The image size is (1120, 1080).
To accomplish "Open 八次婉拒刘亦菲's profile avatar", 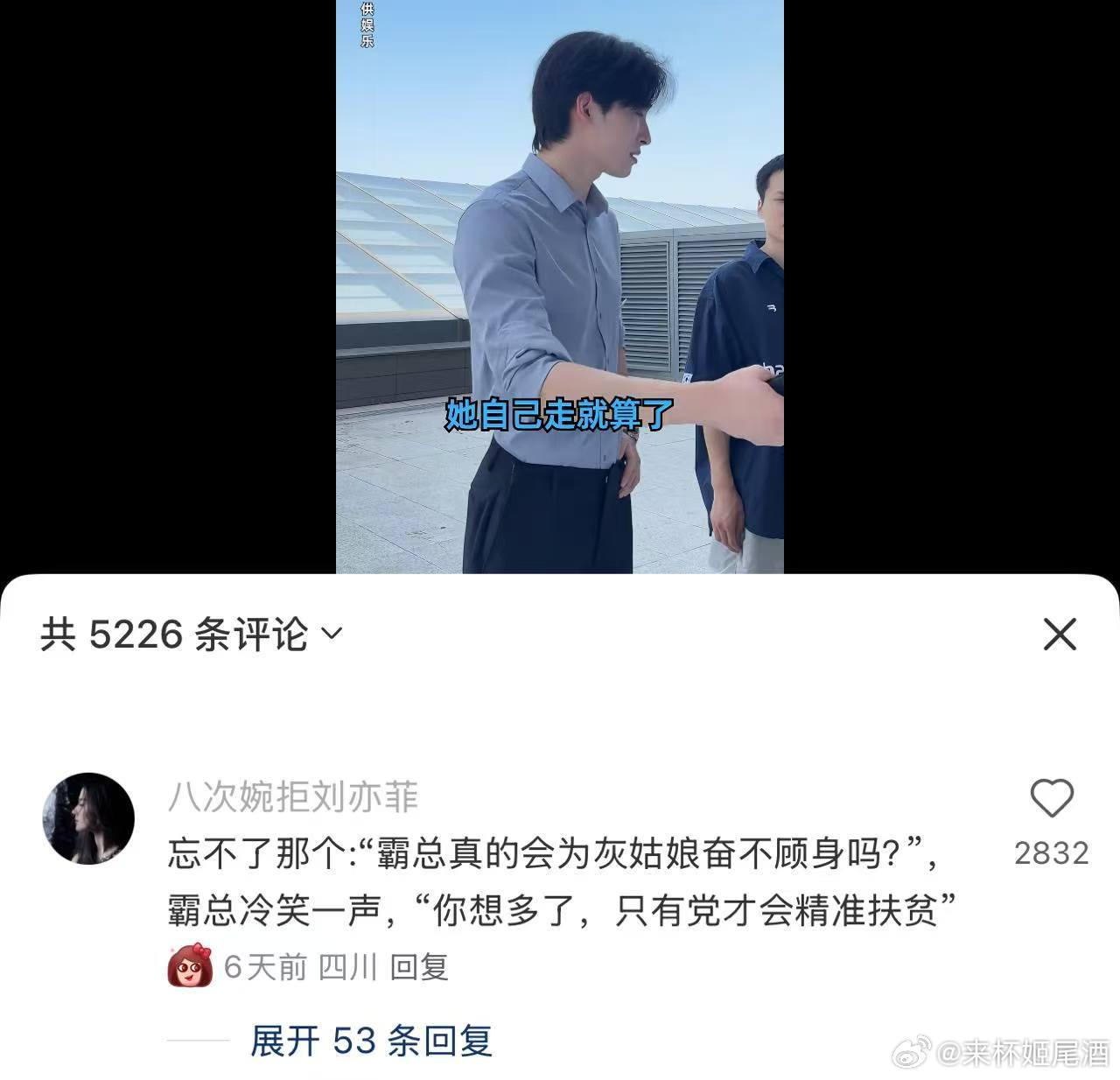I will click(x=88, y=818).
